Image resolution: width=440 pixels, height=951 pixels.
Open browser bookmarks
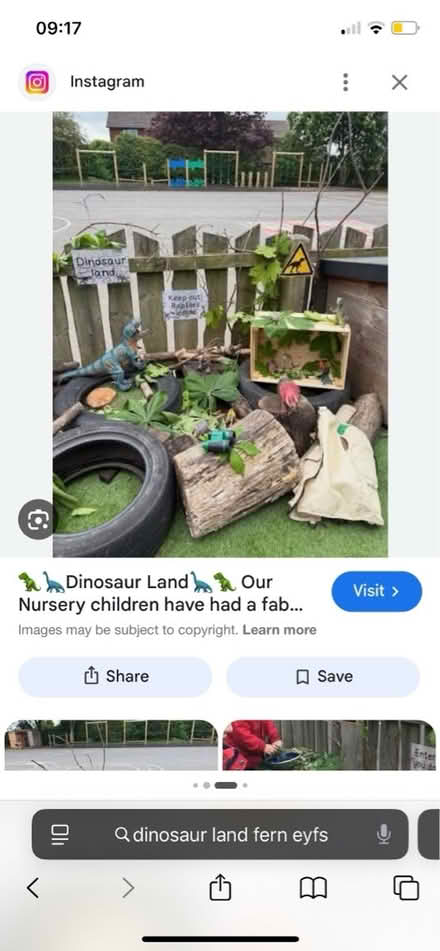point(313,889)
